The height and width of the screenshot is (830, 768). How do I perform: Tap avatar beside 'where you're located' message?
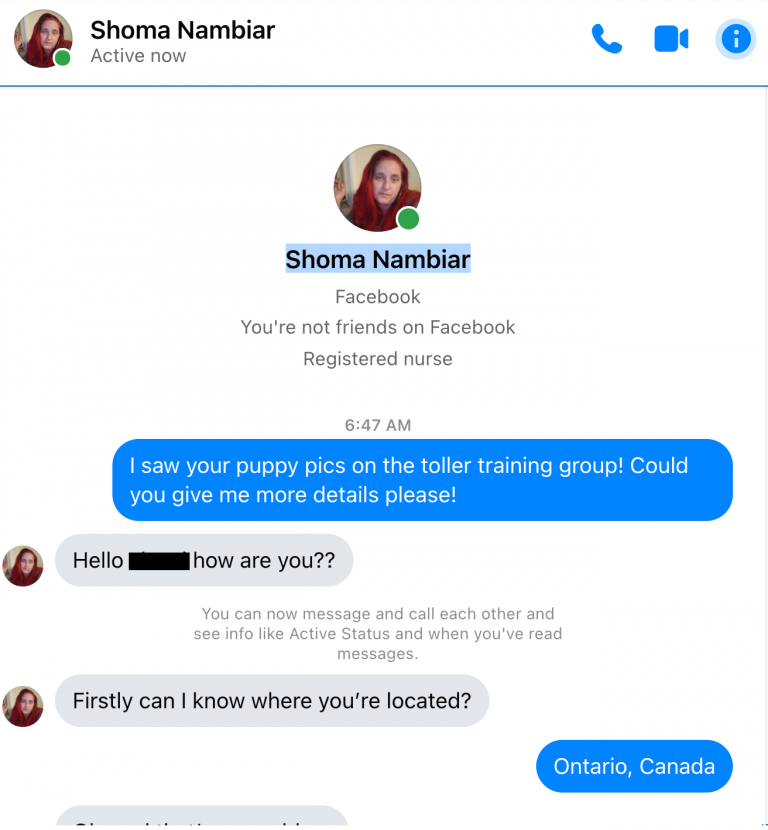pyautogui.click(x=23, y=706)
